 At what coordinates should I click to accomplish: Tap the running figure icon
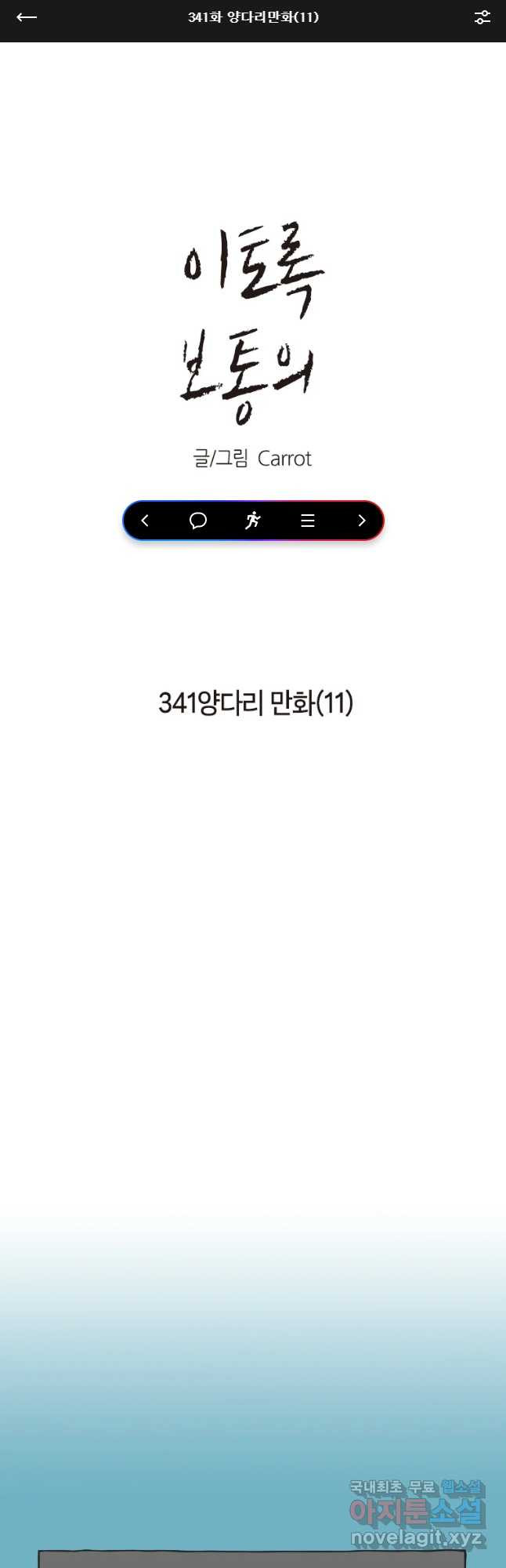(252, 521)
